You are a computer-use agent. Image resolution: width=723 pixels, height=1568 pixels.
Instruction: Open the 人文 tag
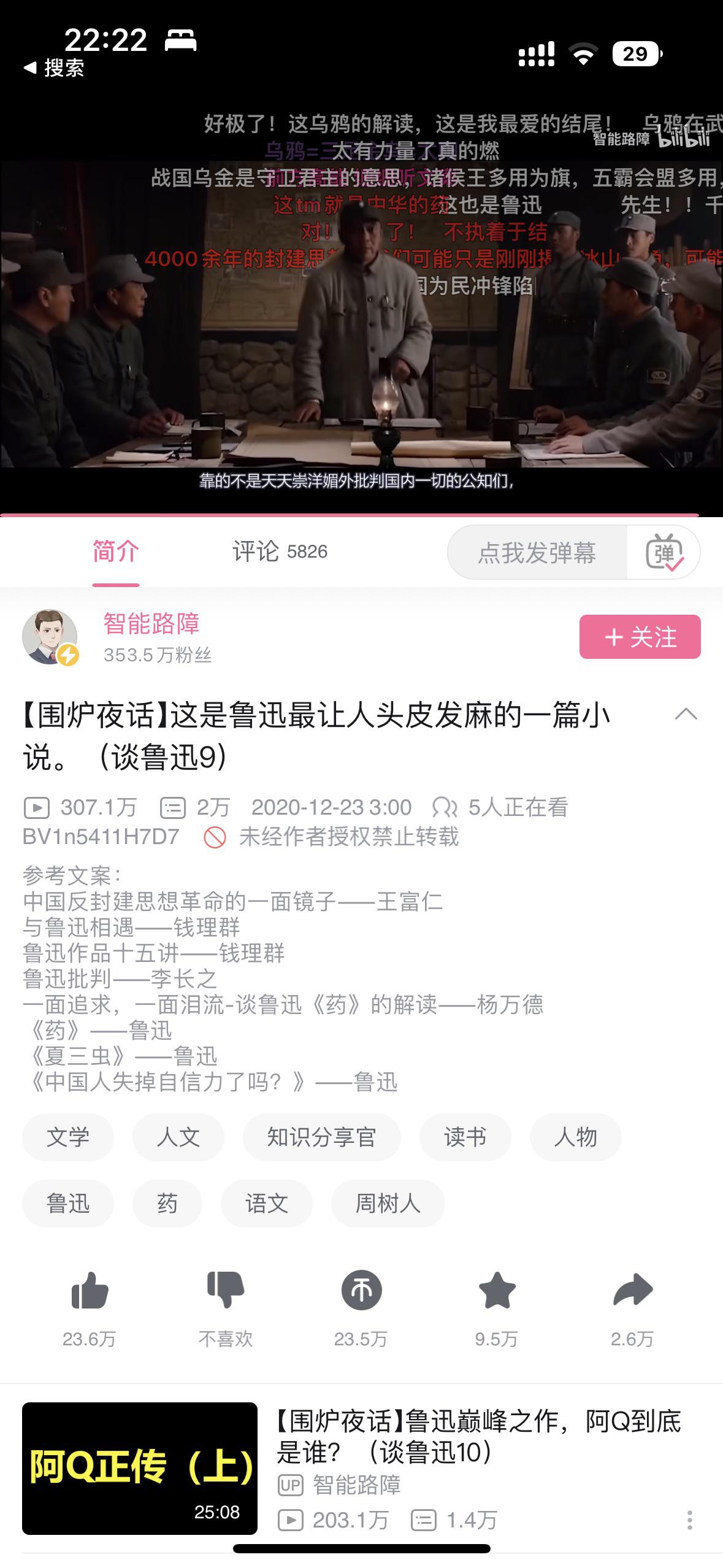pyautogui.click(x=178, y=1137)
